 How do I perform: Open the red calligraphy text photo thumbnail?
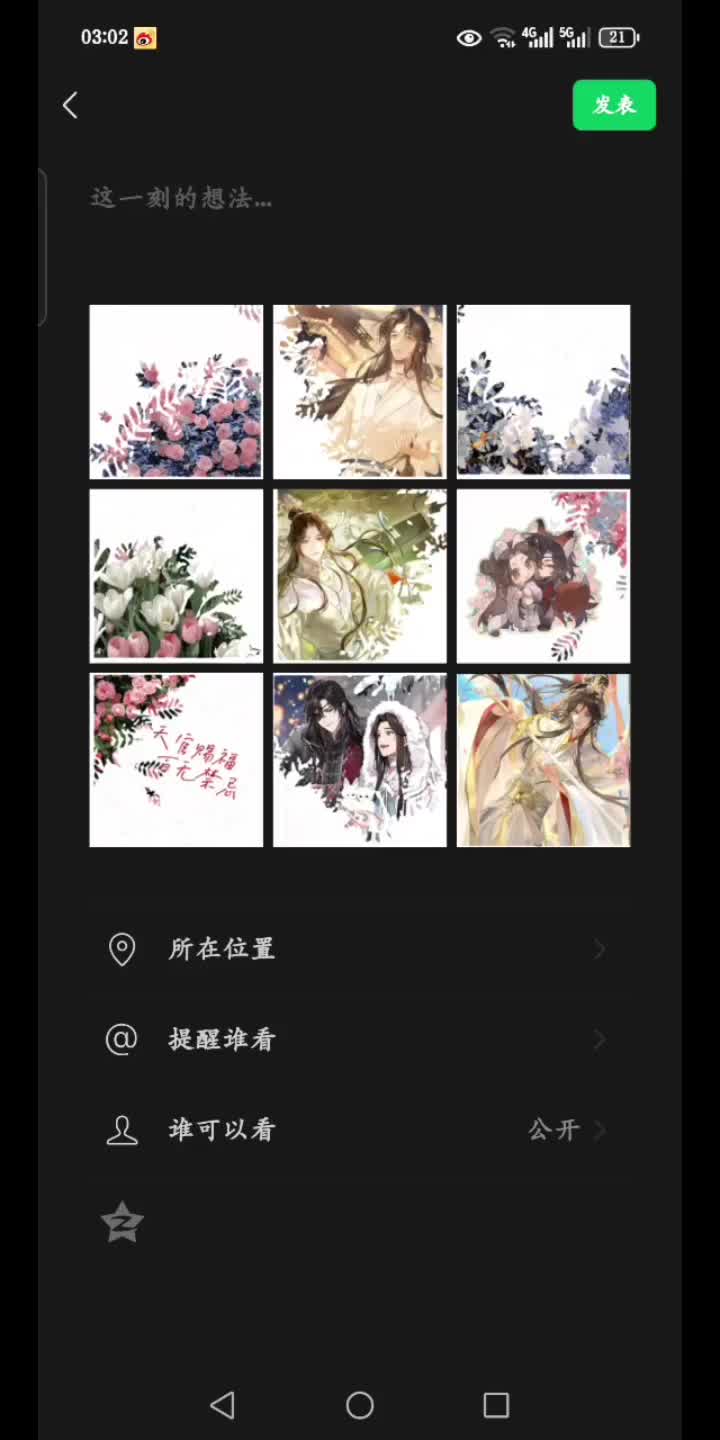pyautogui.click(x=176, y=760)
